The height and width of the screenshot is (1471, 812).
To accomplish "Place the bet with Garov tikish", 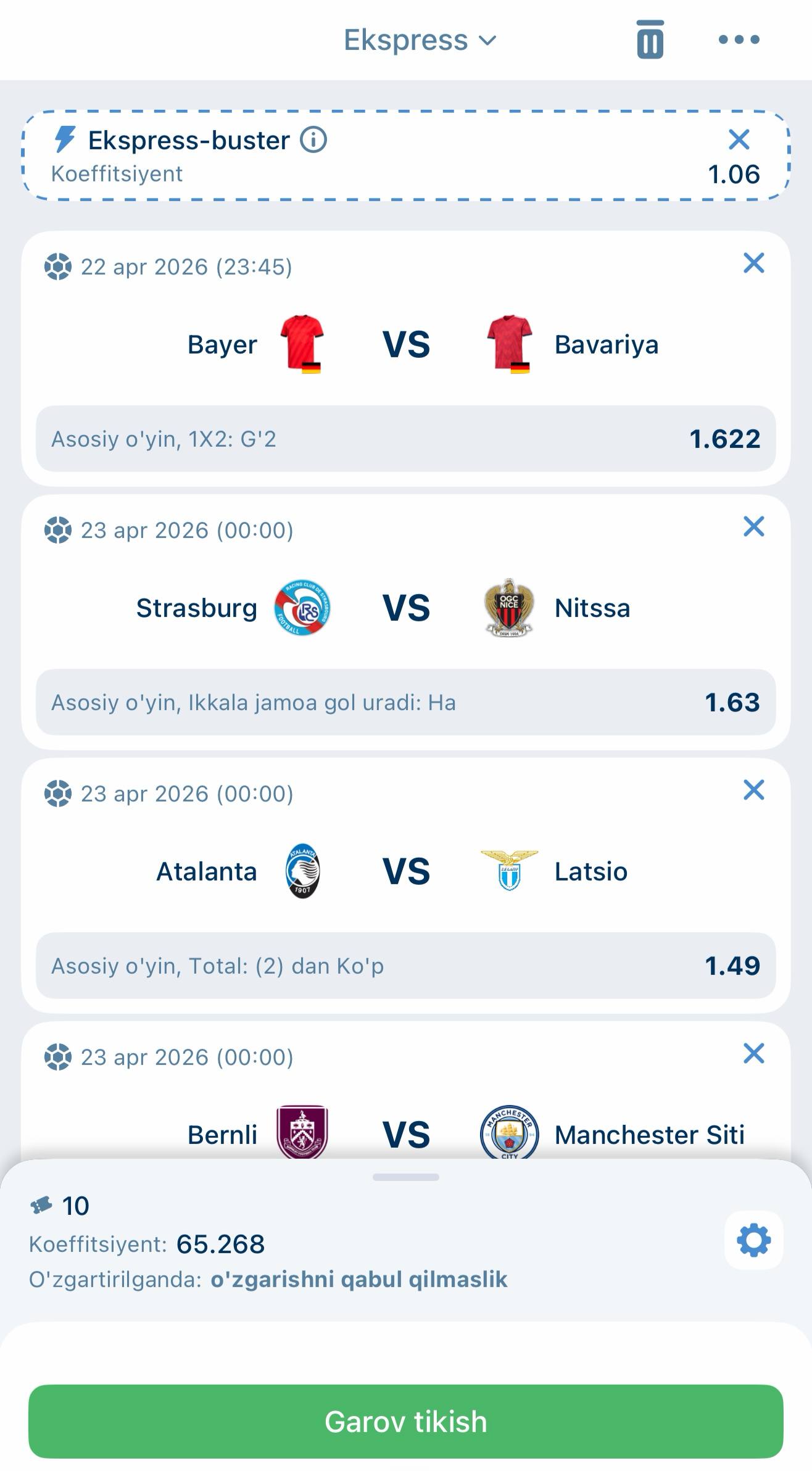I will pyautogui.click(x=406, y=1422).
